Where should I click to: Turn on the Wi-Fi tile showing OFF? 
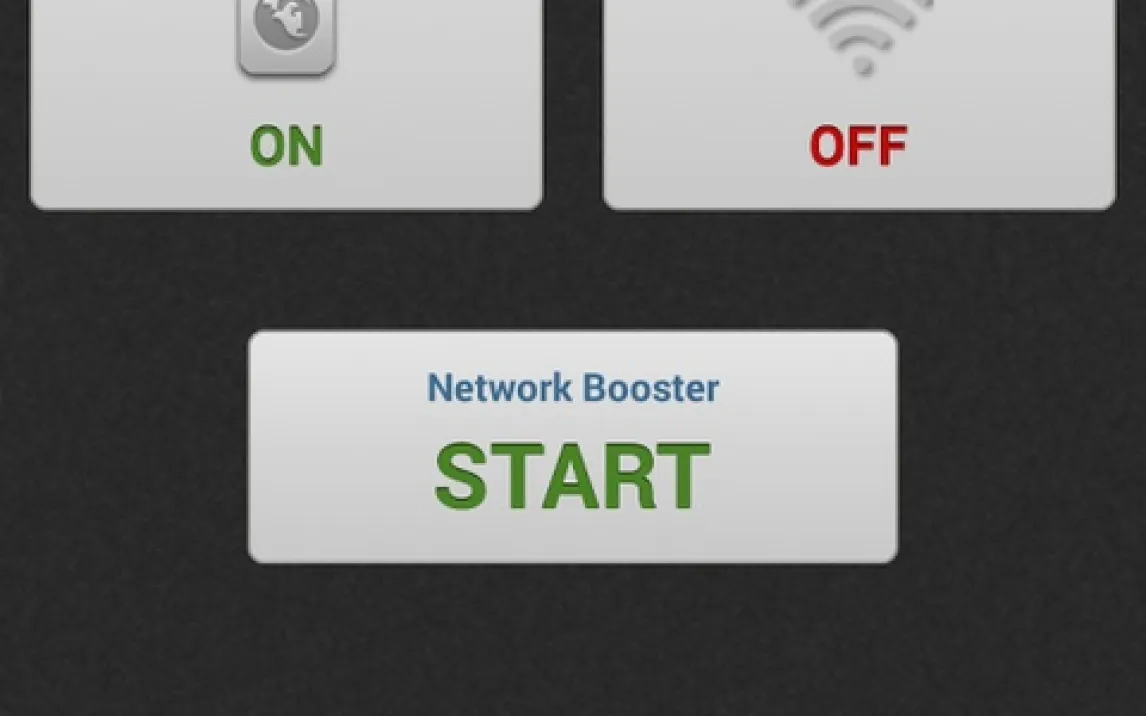pos(859,102)
